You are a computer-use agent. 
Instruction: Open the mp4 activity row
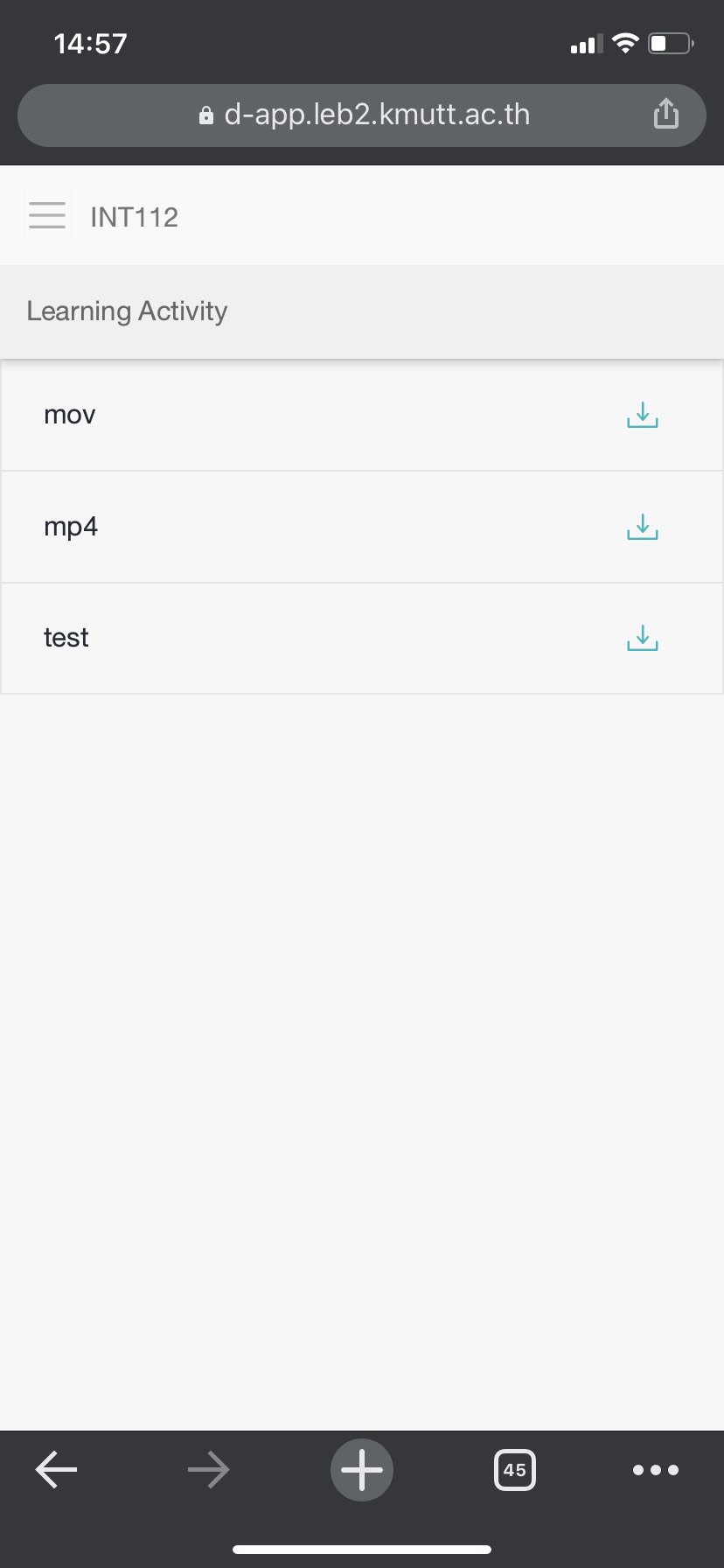[x=362, y=527]
